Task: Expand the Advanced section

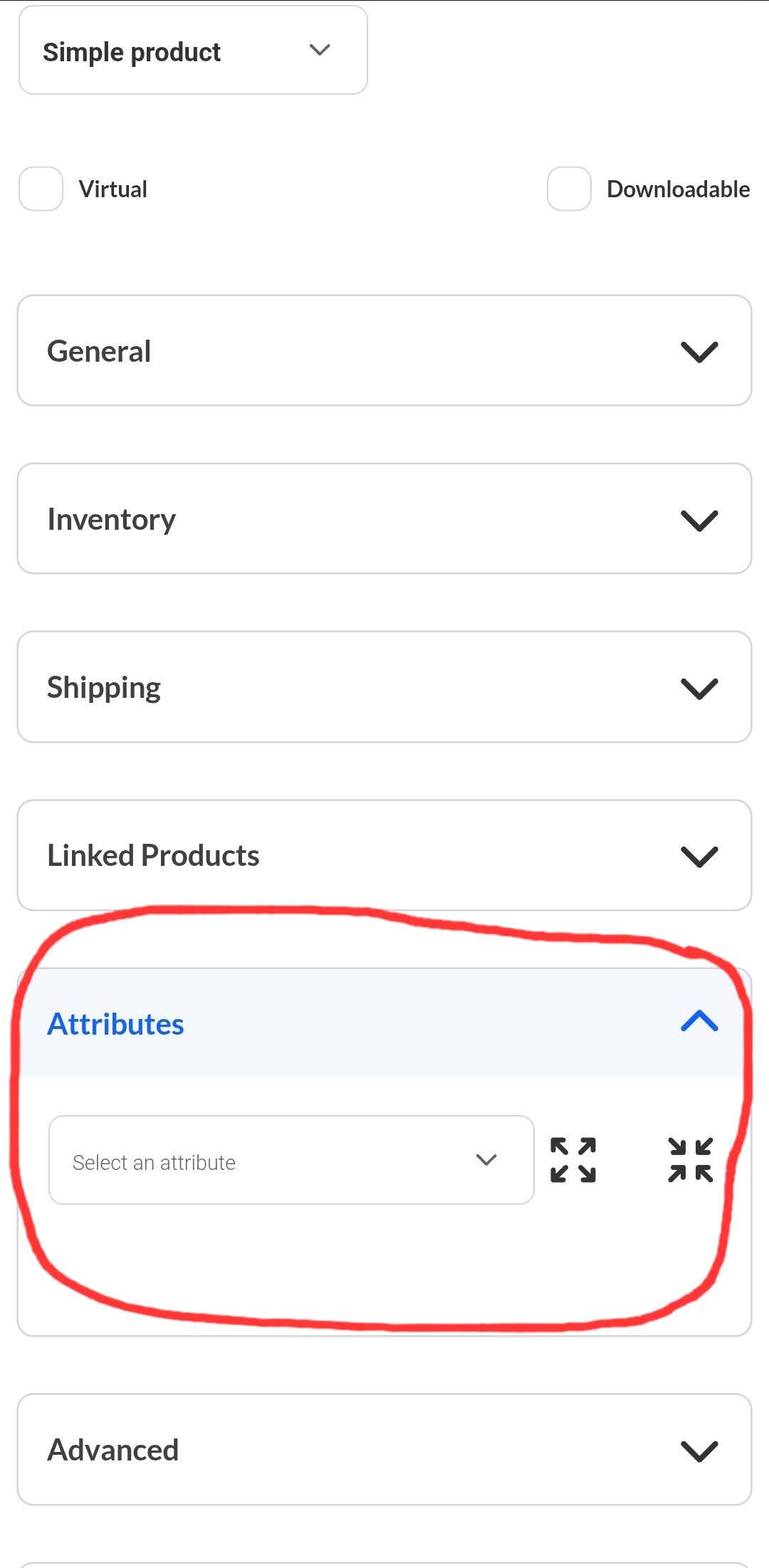Action: 384,1450
